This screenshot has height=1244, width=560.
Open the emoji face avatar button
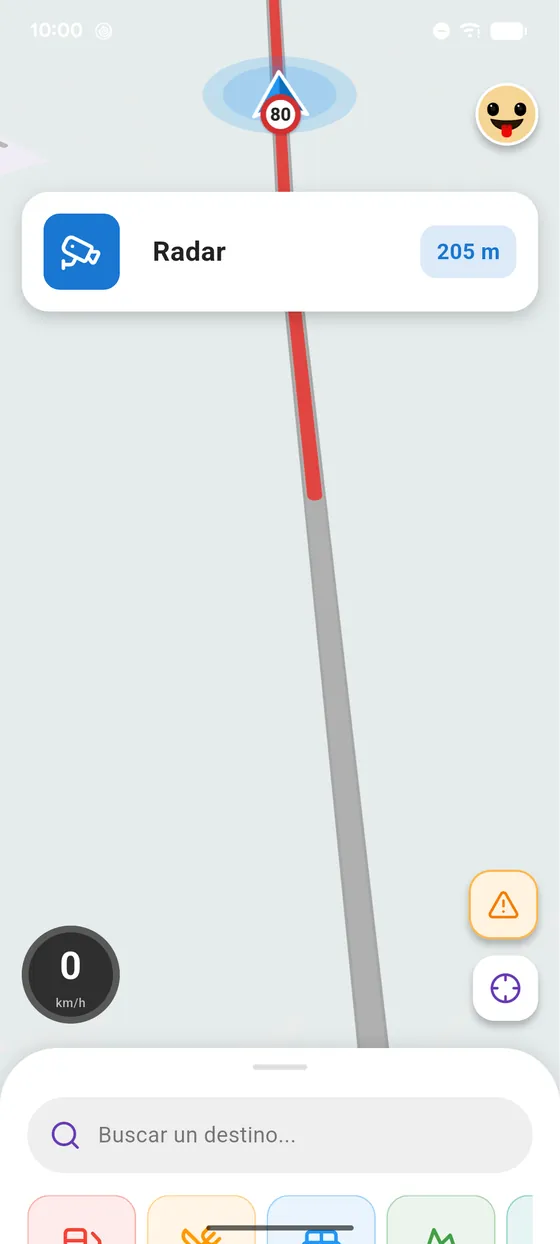click(x=508, y=116)
